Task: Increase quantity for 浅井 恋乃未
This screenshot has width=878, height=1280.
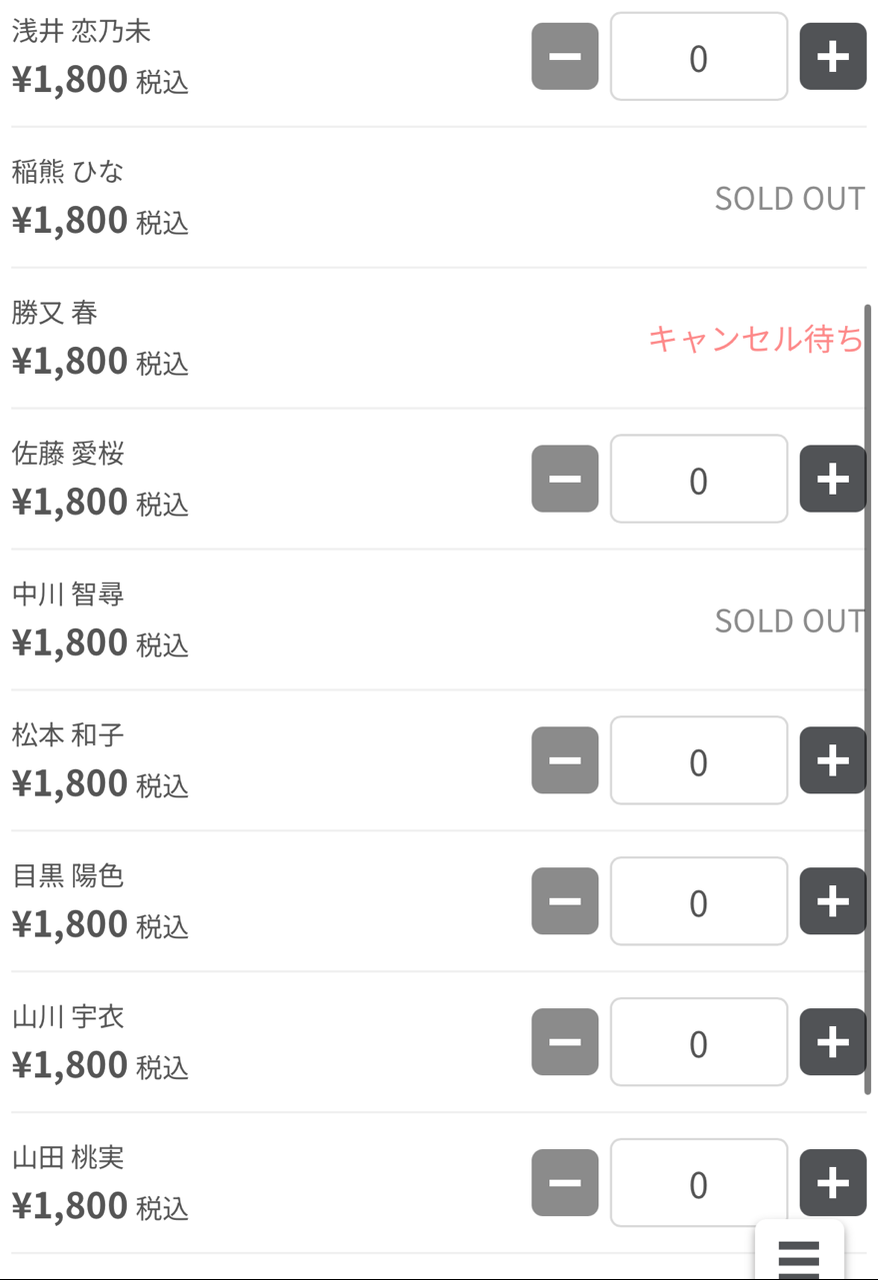Action: coord(832,57)
